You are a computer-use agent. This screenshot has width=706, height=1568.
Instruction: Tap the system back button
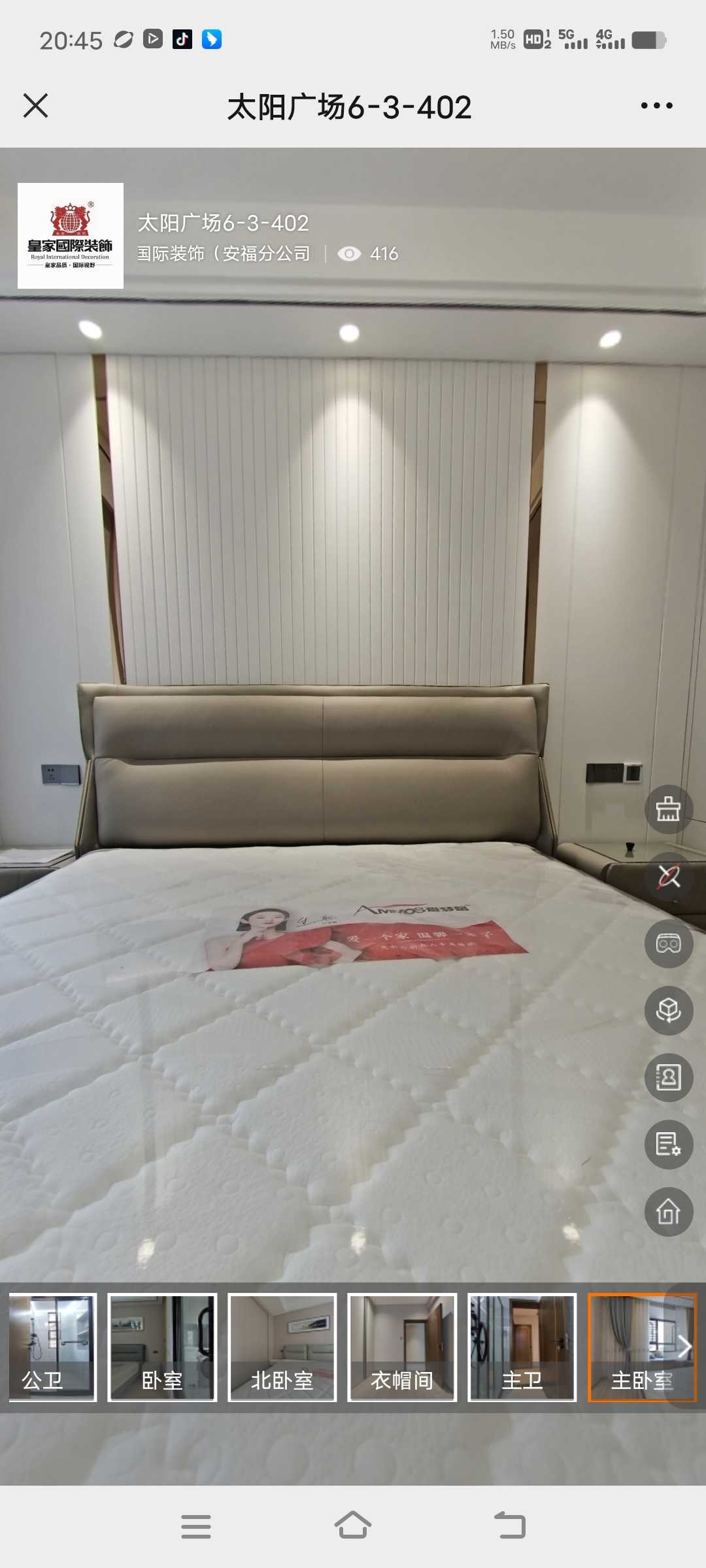tap(510, 1526)
